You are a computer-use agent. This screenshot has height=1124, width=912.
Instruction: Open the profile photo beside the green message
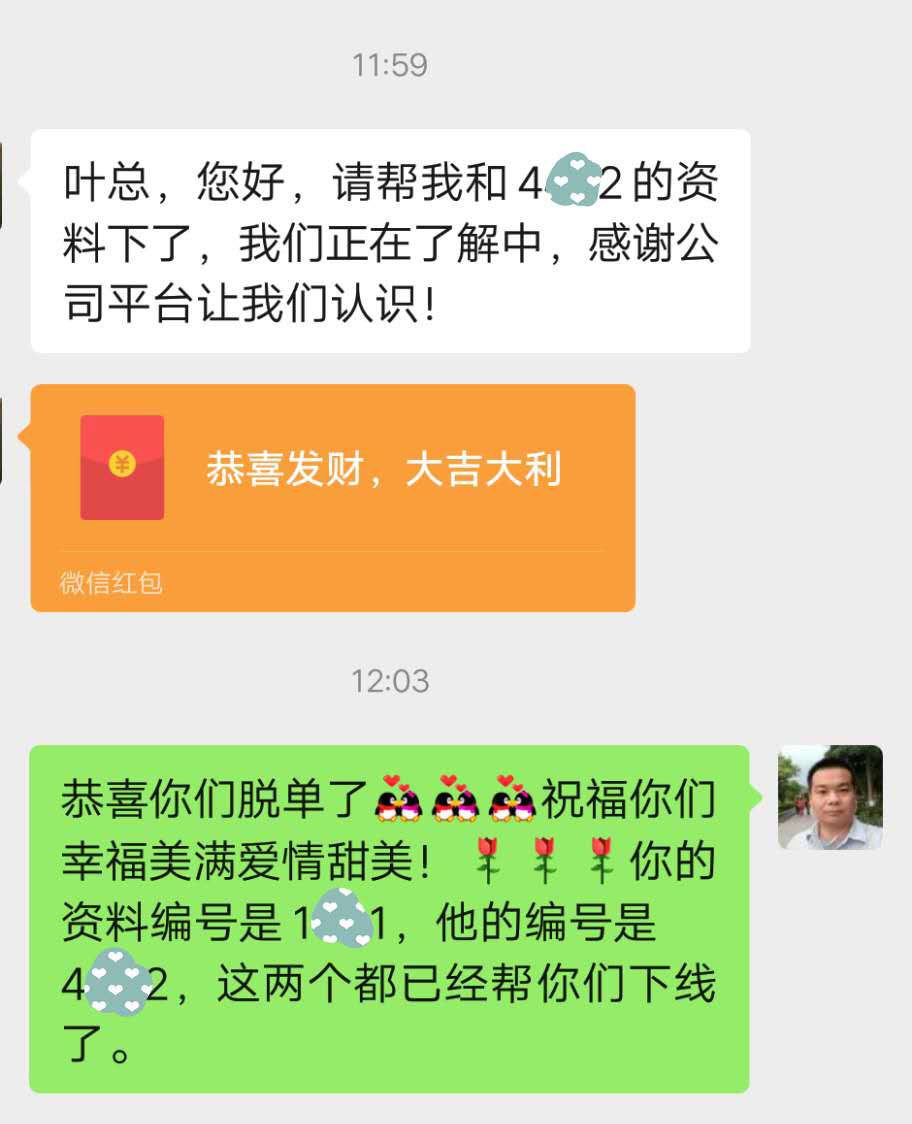coord(830,797)
